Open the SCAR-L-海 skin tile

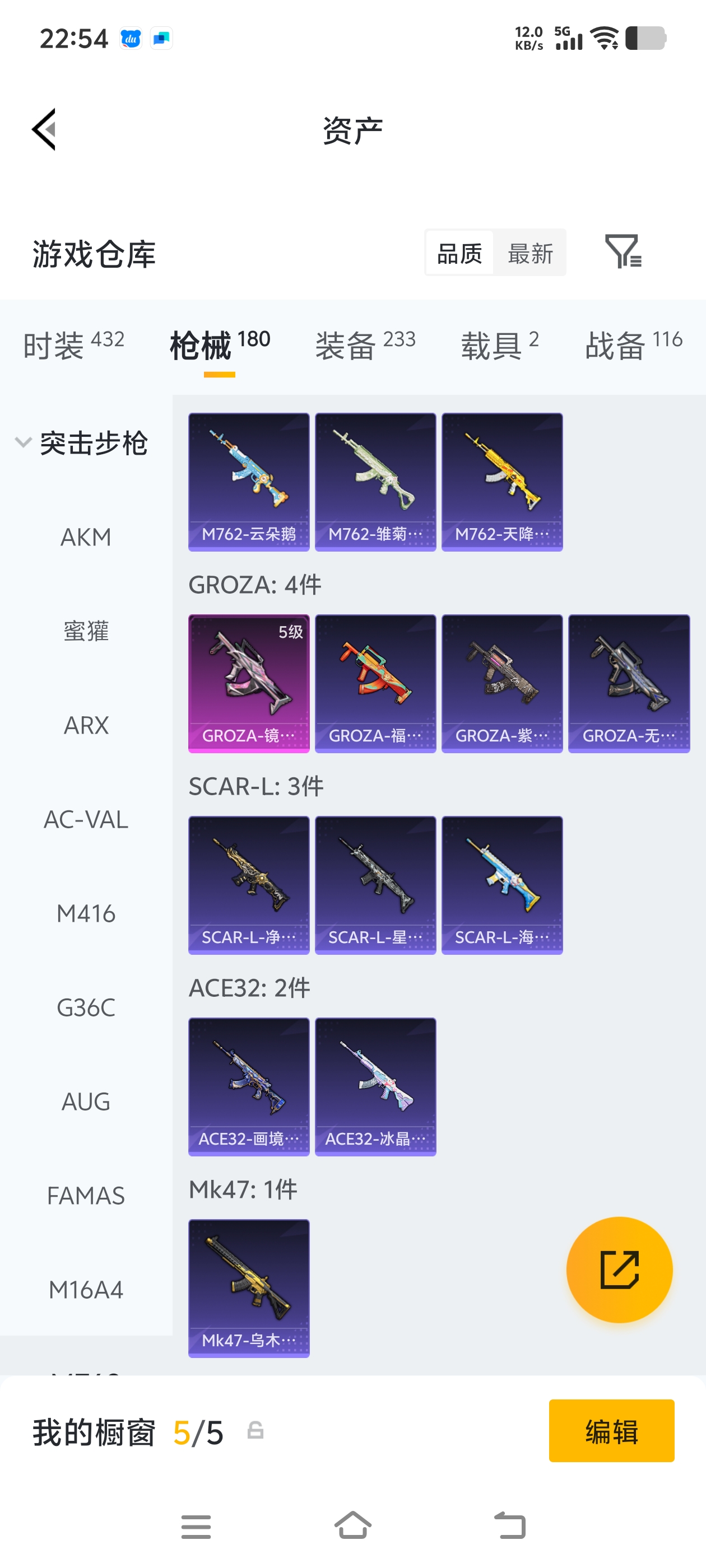[502, 884]
